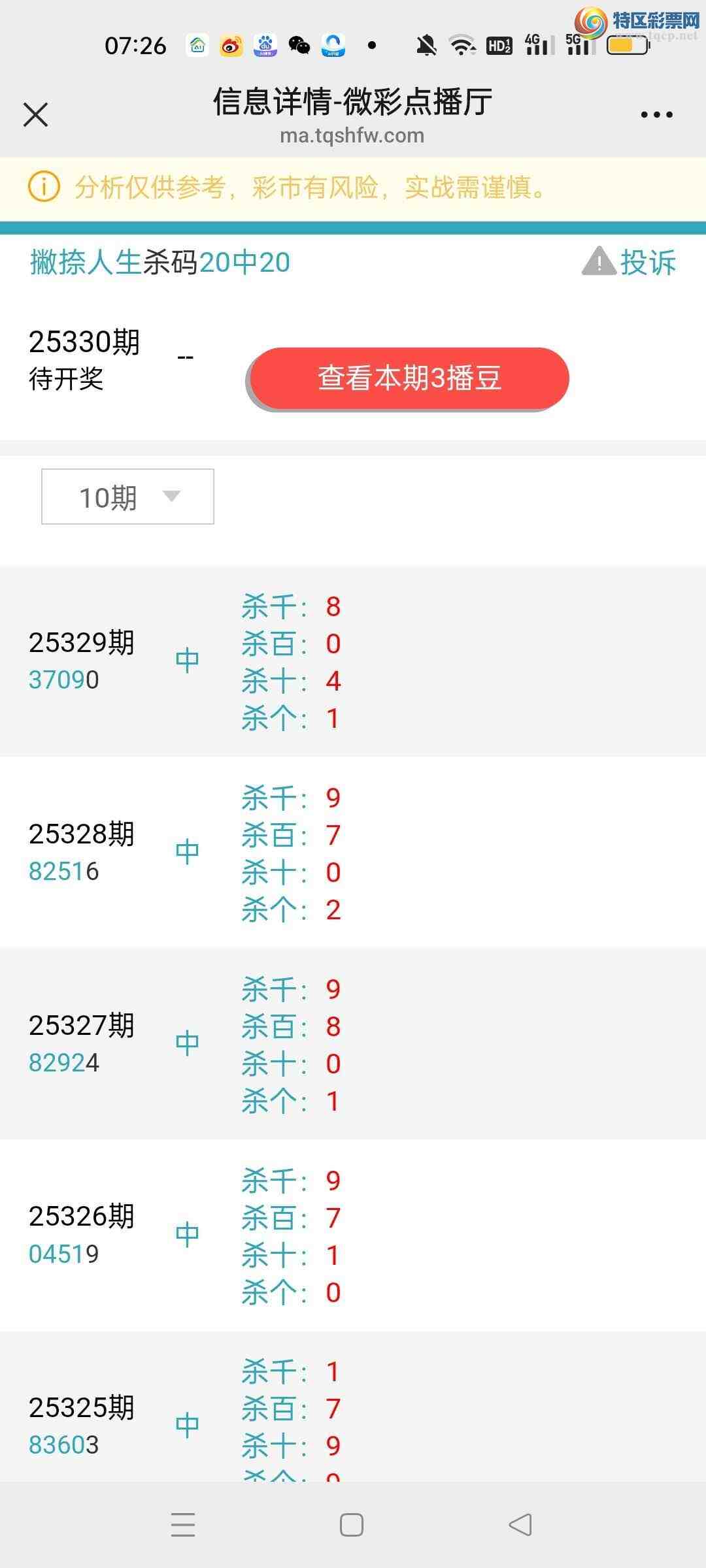The width and height of the screenshot is (706, 1568).
Task: Open recent apps from the navigation bar
Action: click(183, 1525)
